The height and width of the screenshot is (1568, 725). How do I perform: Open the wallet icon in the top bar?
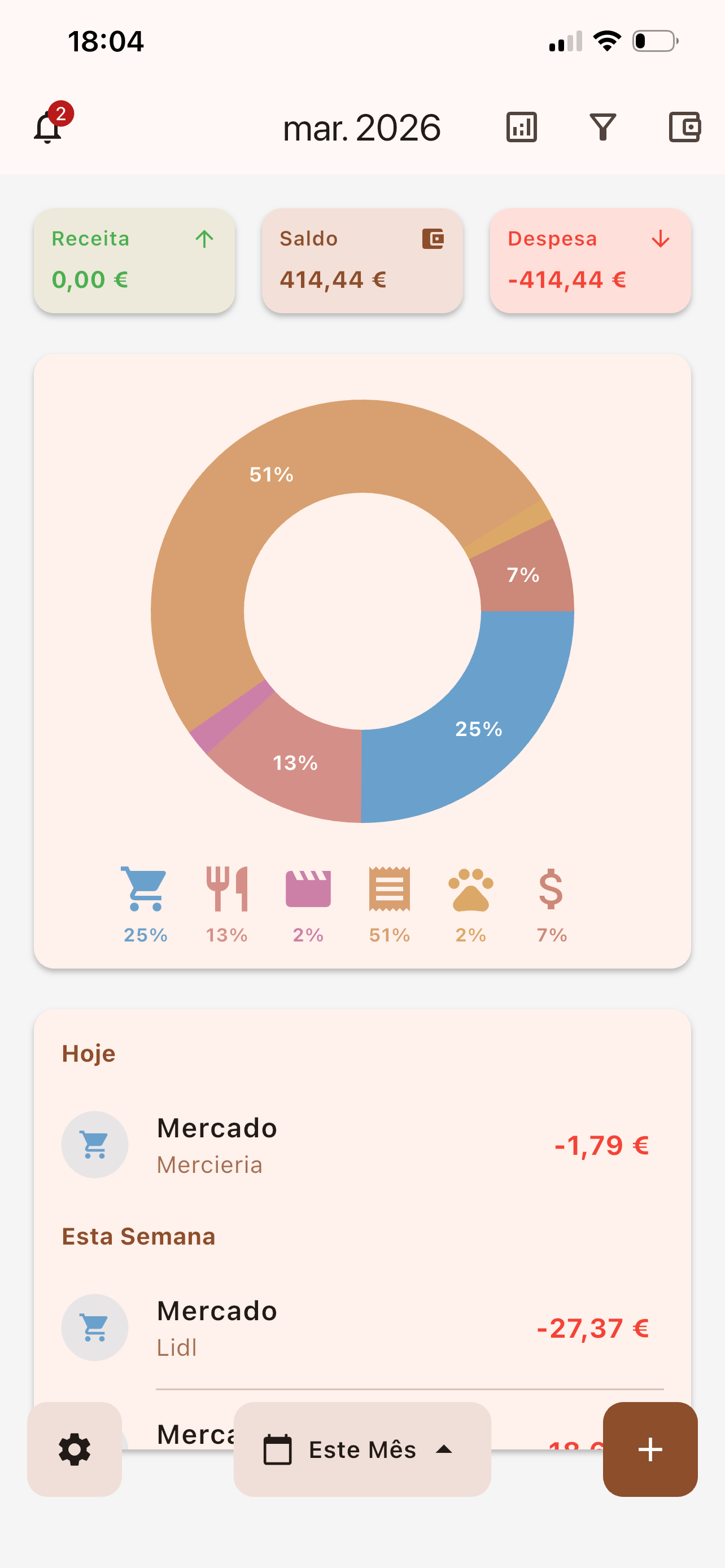point(684,127)
